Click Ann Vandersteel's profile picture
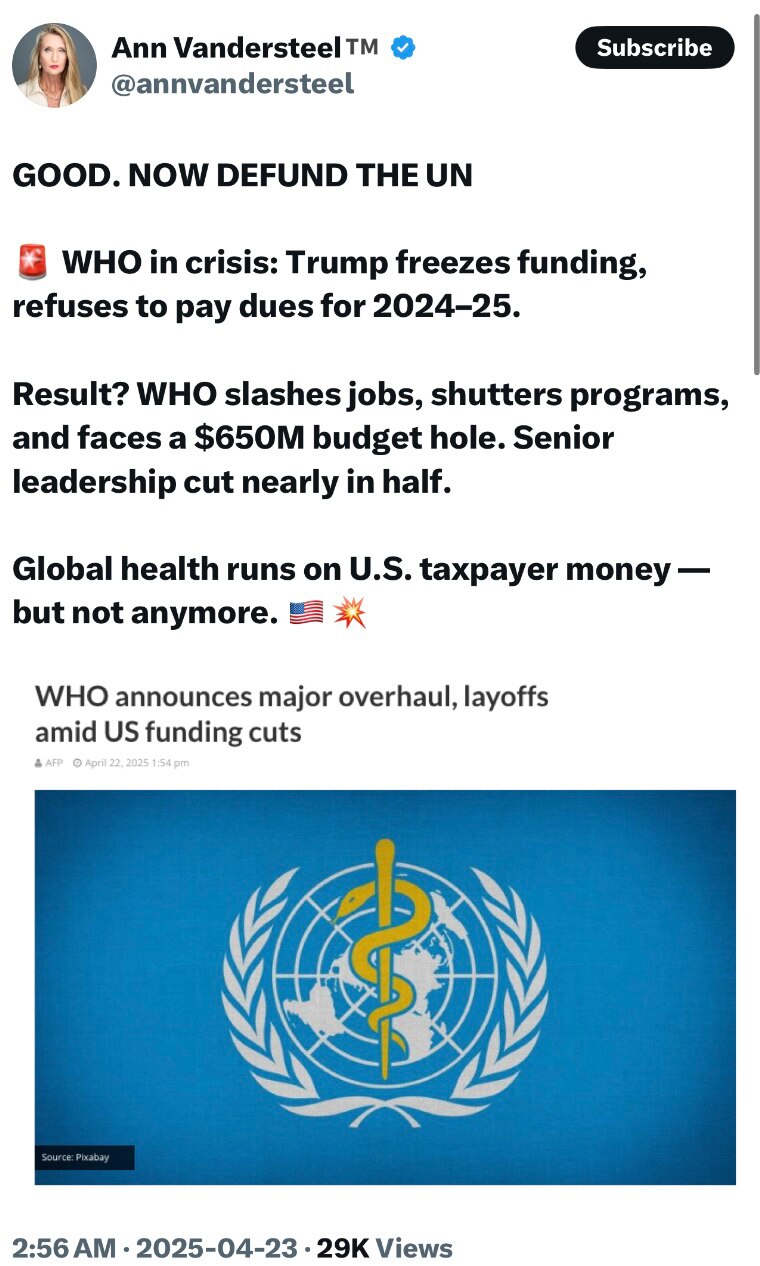760x1266 pixels. coord(53,64)
